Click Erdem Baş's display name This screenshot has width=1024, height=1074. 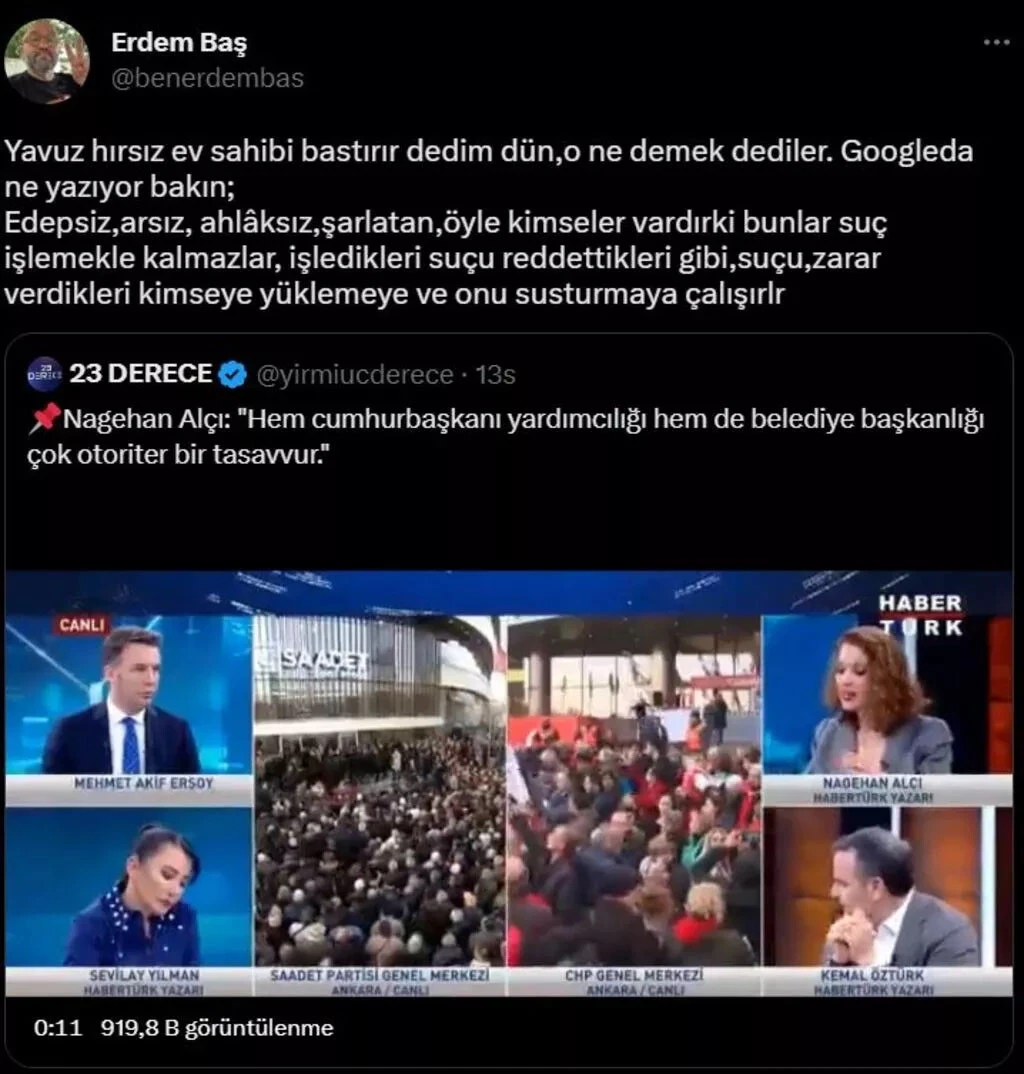182,42
